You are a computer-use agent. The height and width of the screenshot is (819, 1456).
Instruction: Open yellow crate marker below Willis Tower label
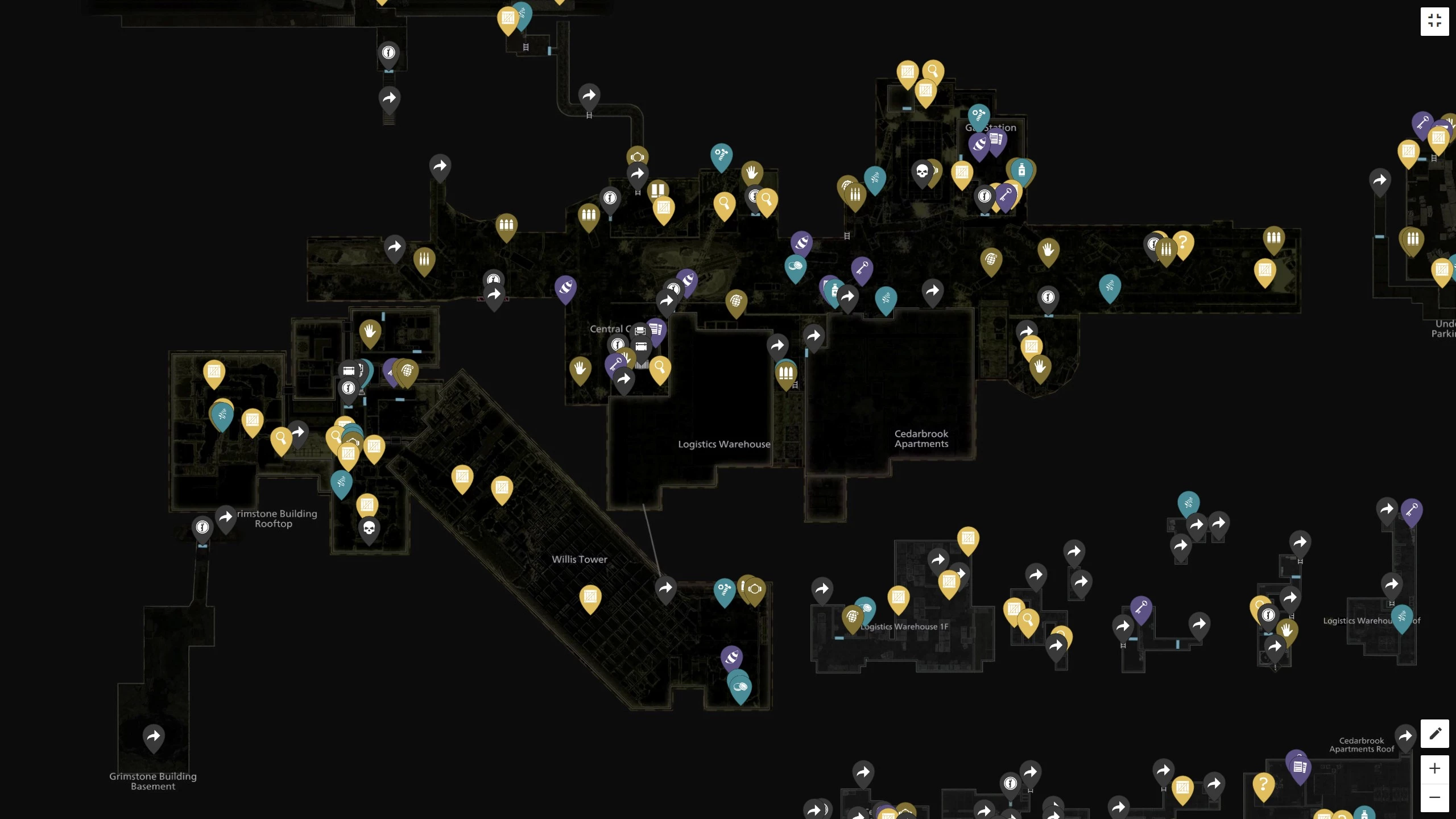590,596
